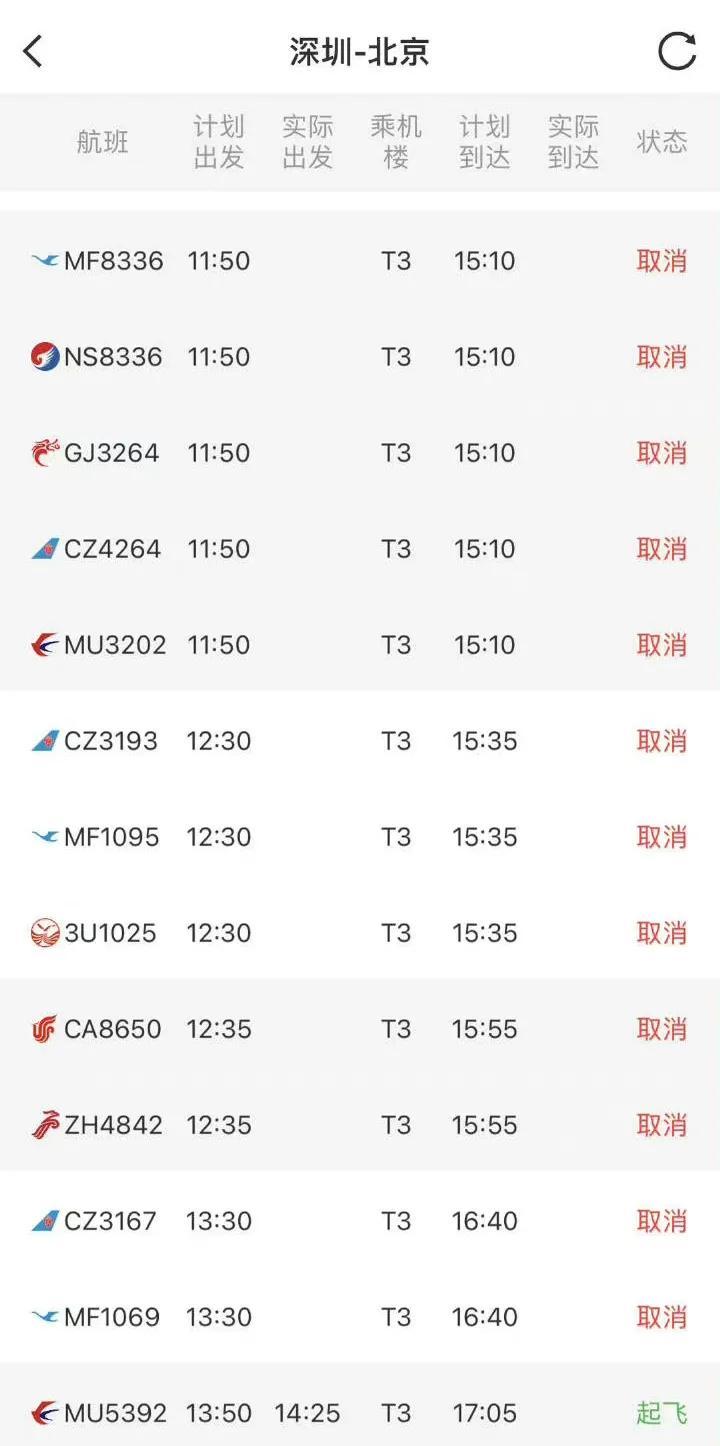Viewport: 720px width, 1446px height.
Task: Go back from the 深圳-北京 flight list
Action: (x=33, y=50)
